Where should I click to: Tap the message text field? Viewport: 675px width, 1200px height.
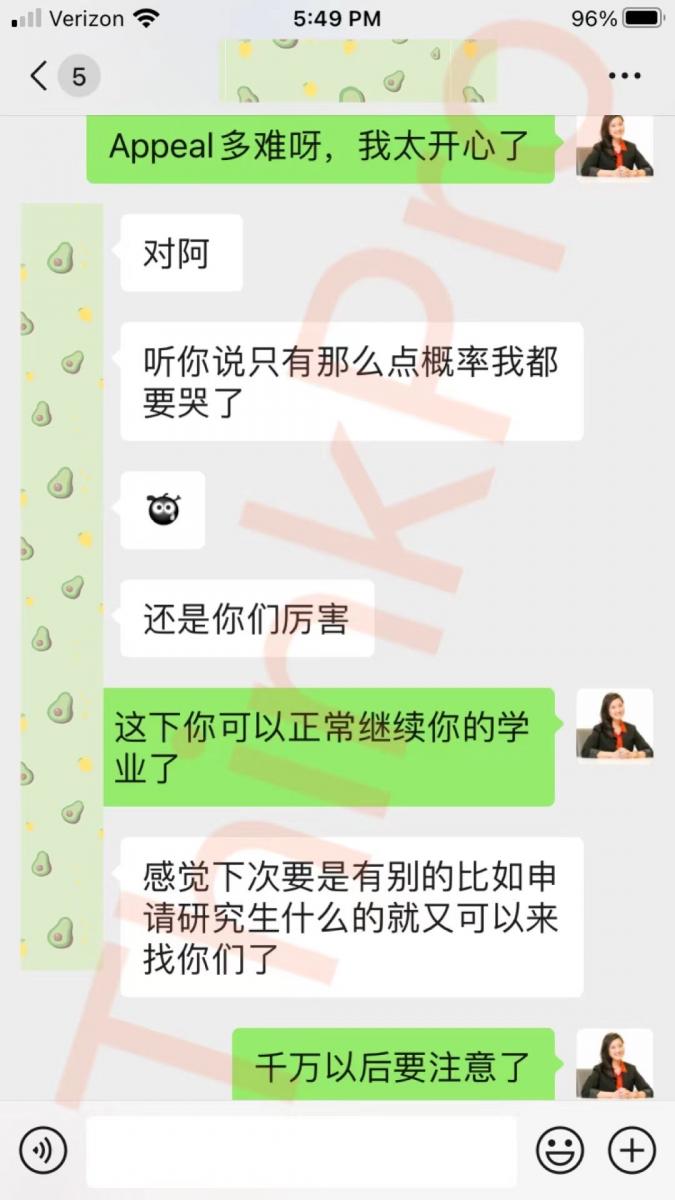[300, 1150]
